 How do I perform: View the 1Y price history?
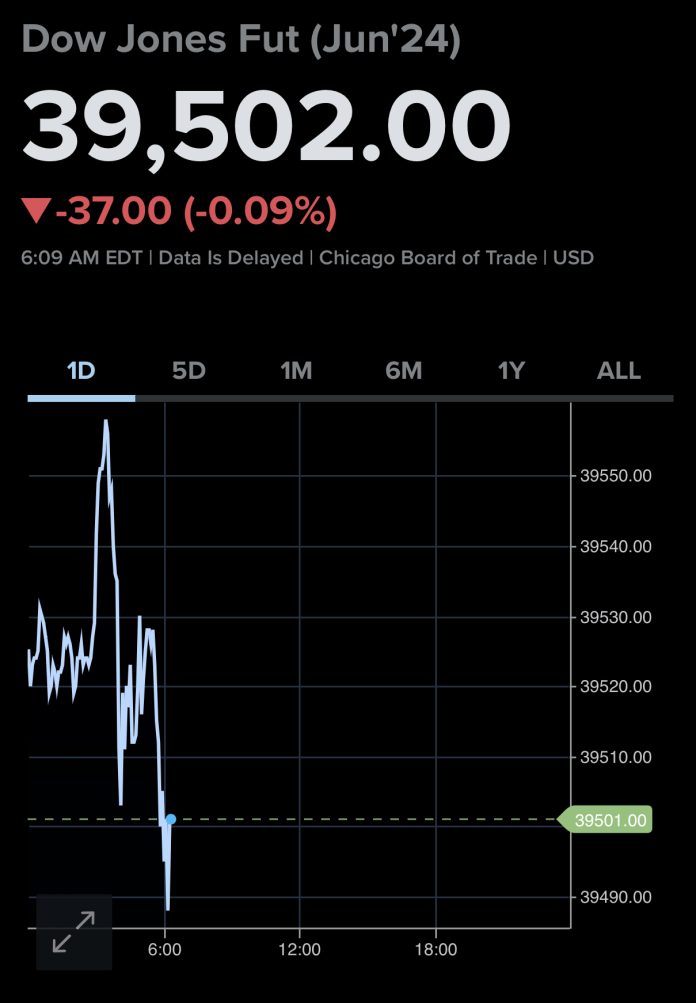tap(511, 371)
